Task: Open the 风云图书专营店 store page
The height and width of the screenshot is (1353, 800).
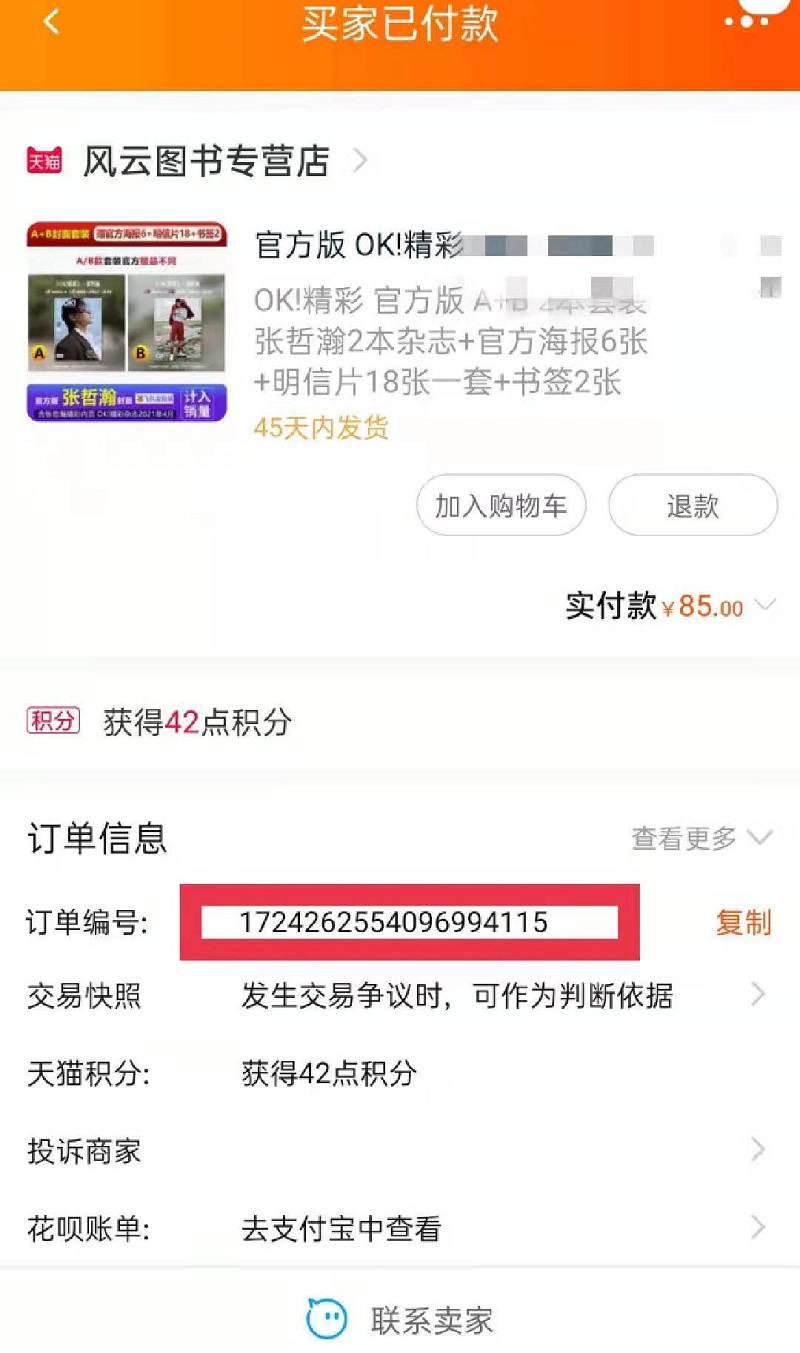Action: (x=205, y=161)
